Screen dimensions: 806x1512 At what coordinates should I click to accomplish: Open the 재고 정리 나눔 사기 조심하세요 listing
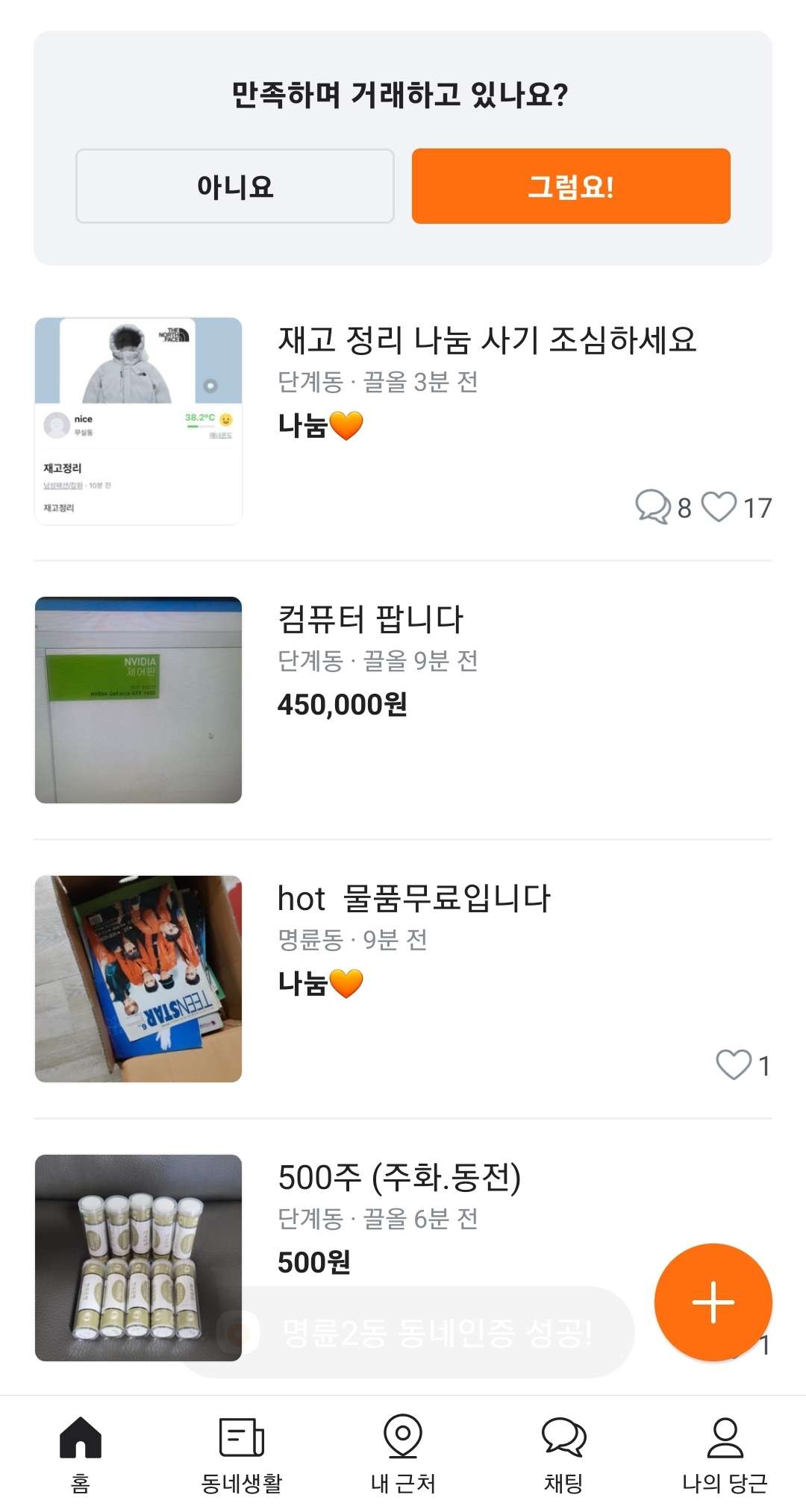(487, 341)
